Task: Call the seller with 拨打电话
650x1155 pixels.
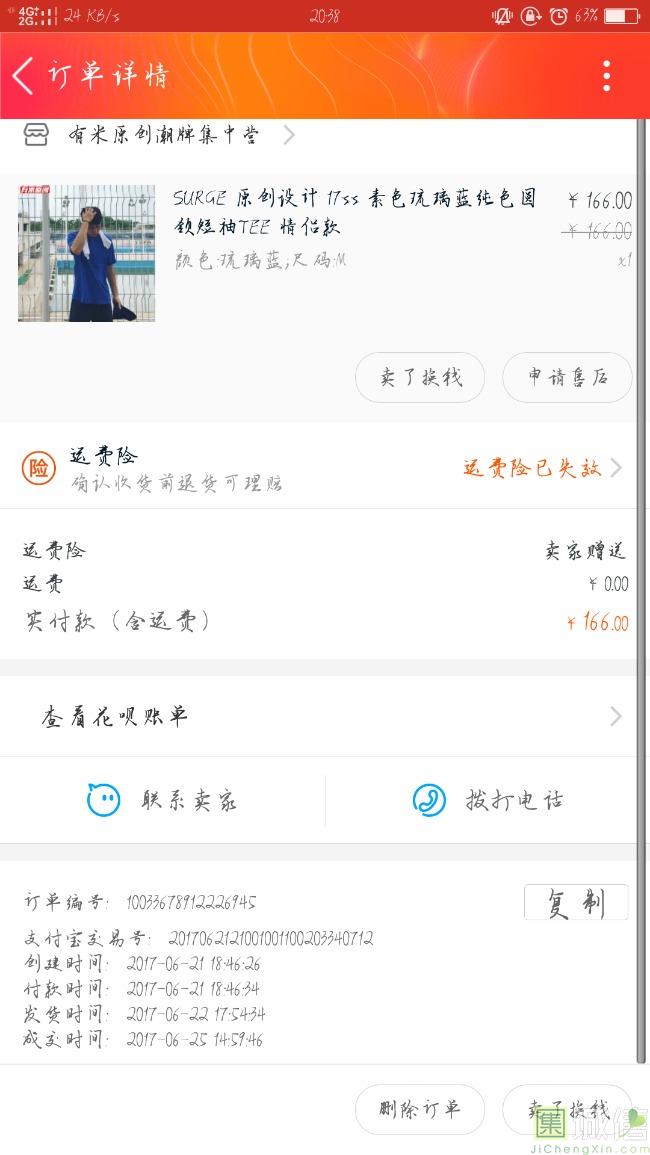Action: click(x=487, y=800)
